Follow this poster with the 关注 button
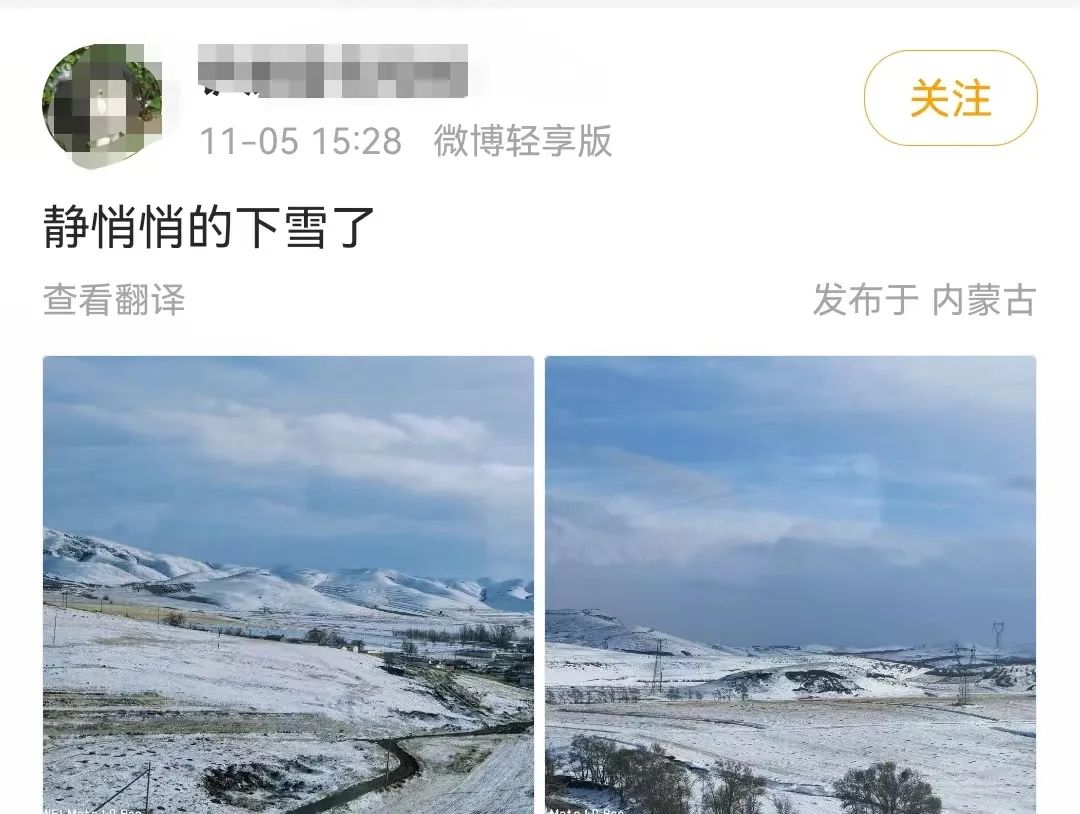The image size is (1080, 814). [x=950, y=99]
